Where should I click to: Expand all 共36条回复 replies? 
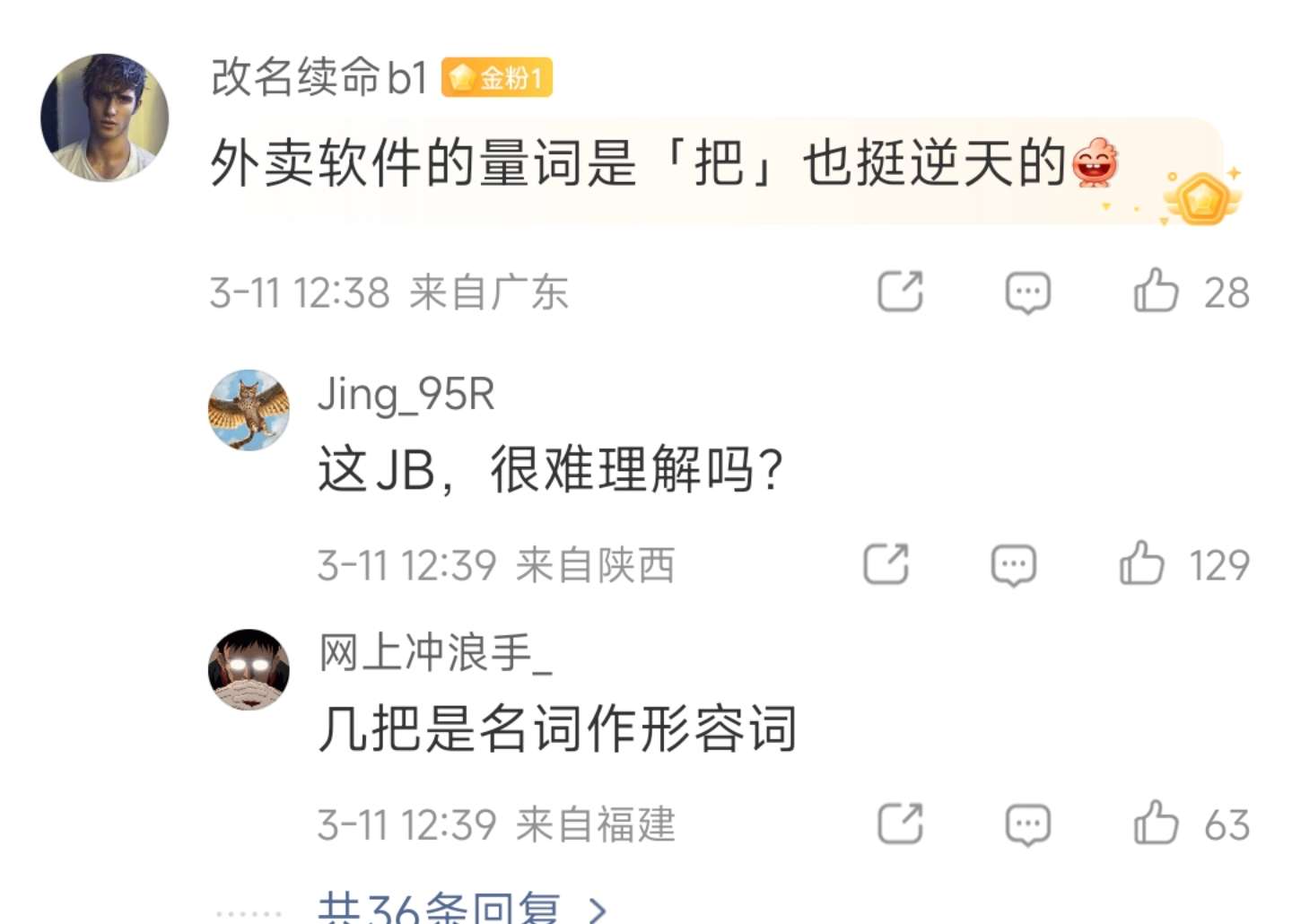[x=460, y=908]
